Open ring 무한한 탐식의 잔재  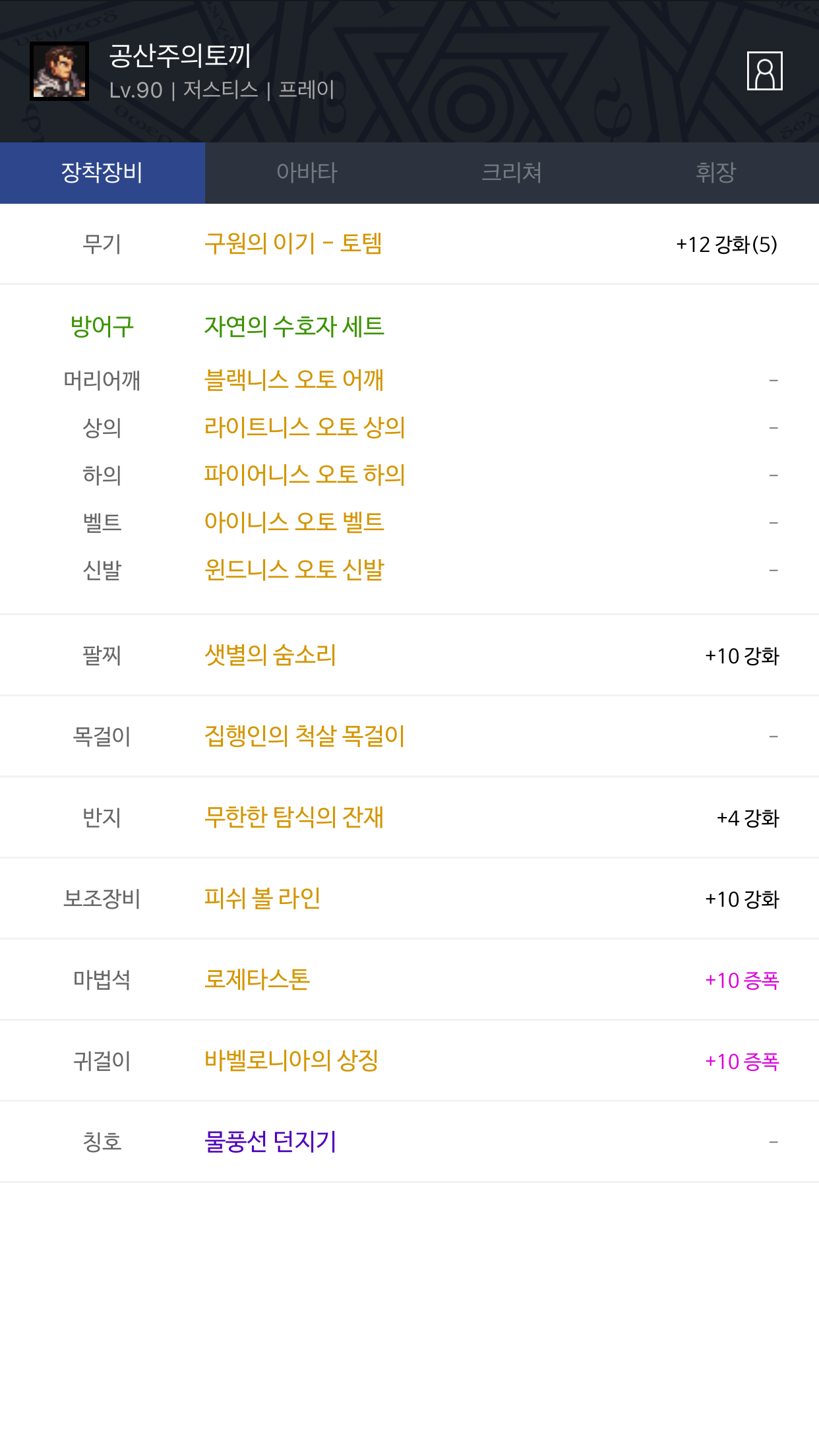[294, 817]
